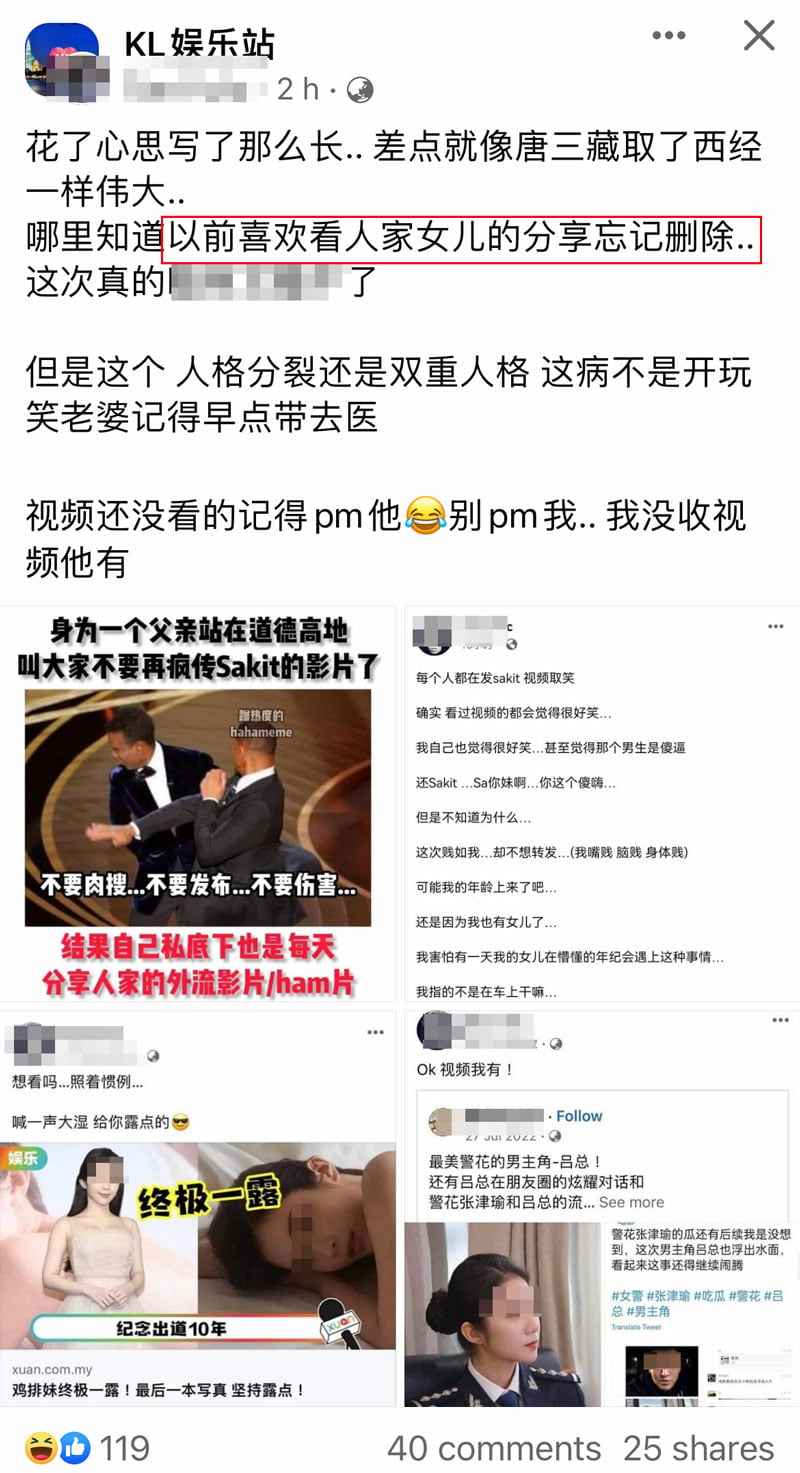This screenshot has height=1473, width=800.
Task: Open the 40 comments
Action: [x=493, y=1447]
